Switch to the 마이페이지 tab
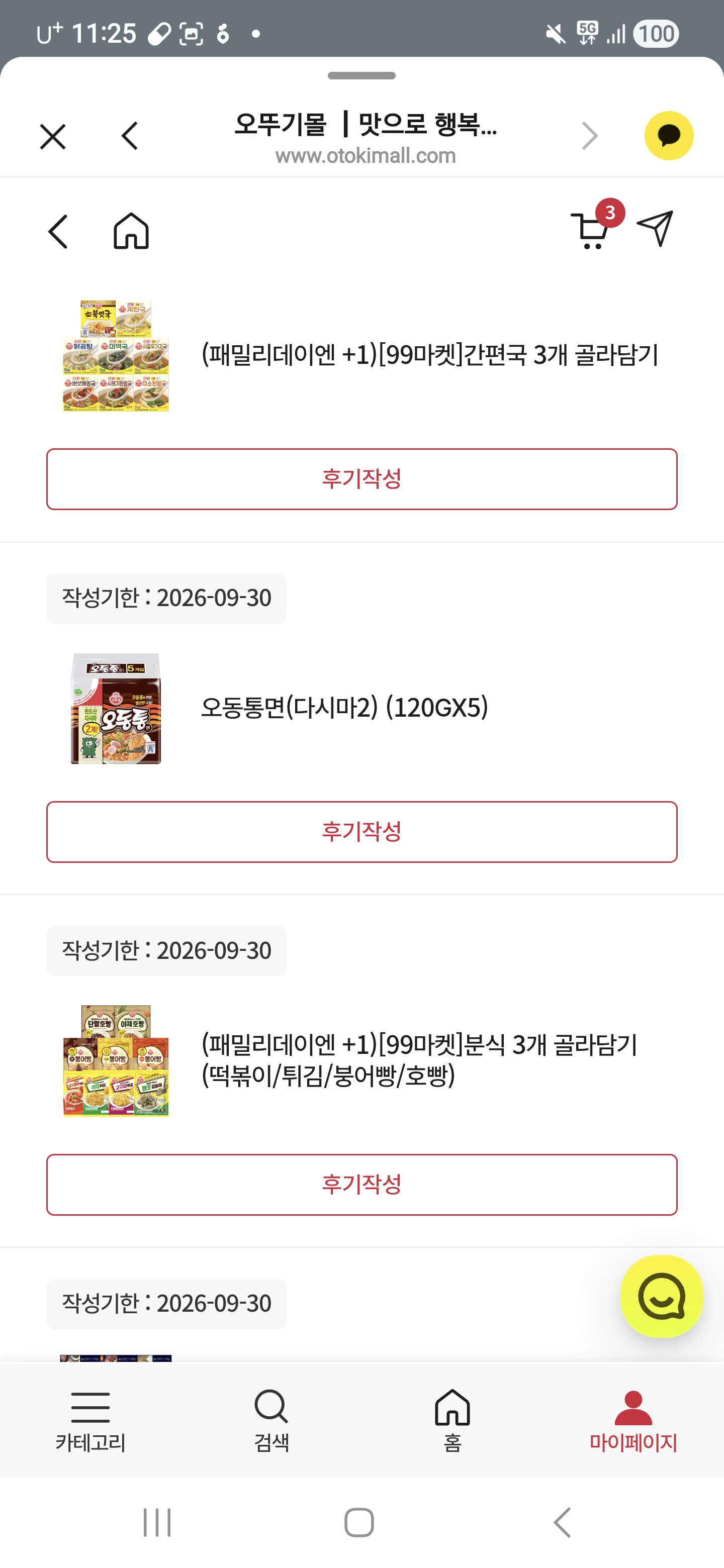724x1568 pixels. click(633, 1421)
